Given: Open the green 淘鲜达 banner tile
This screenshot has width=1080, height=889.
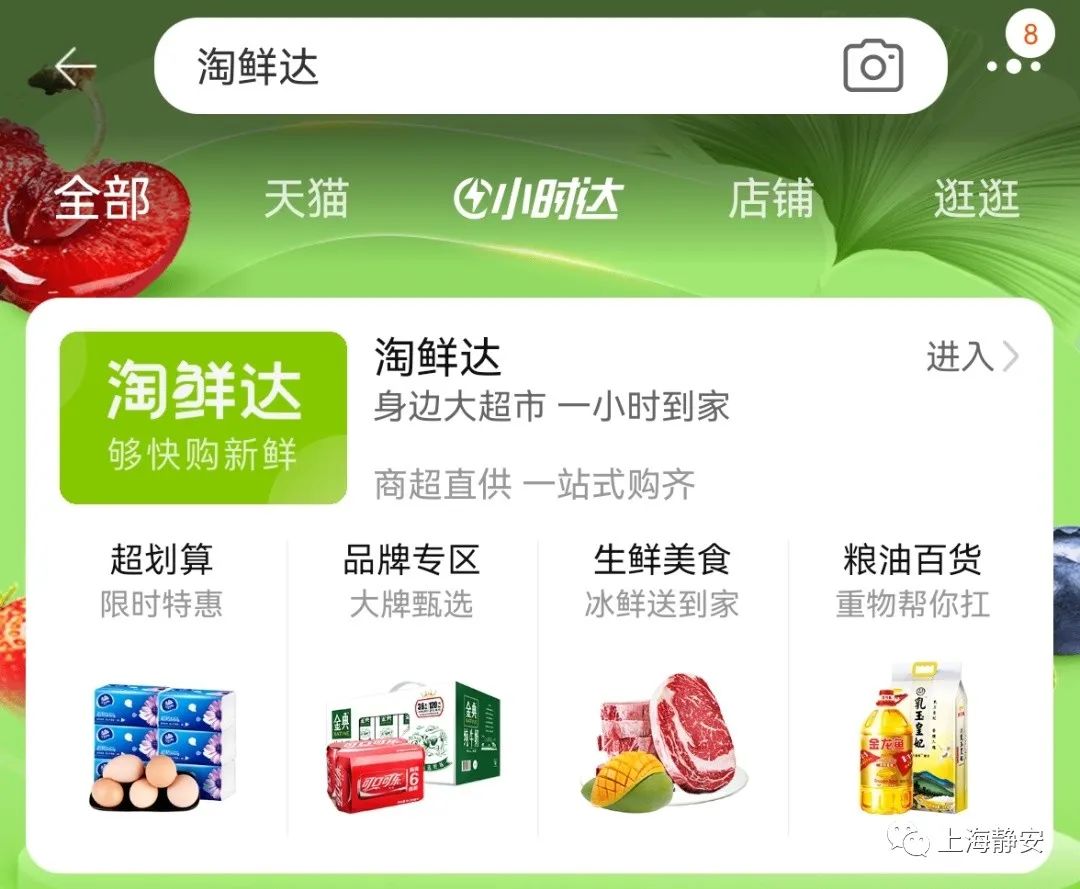Looking at the screenshot, I should coord(203,418).
